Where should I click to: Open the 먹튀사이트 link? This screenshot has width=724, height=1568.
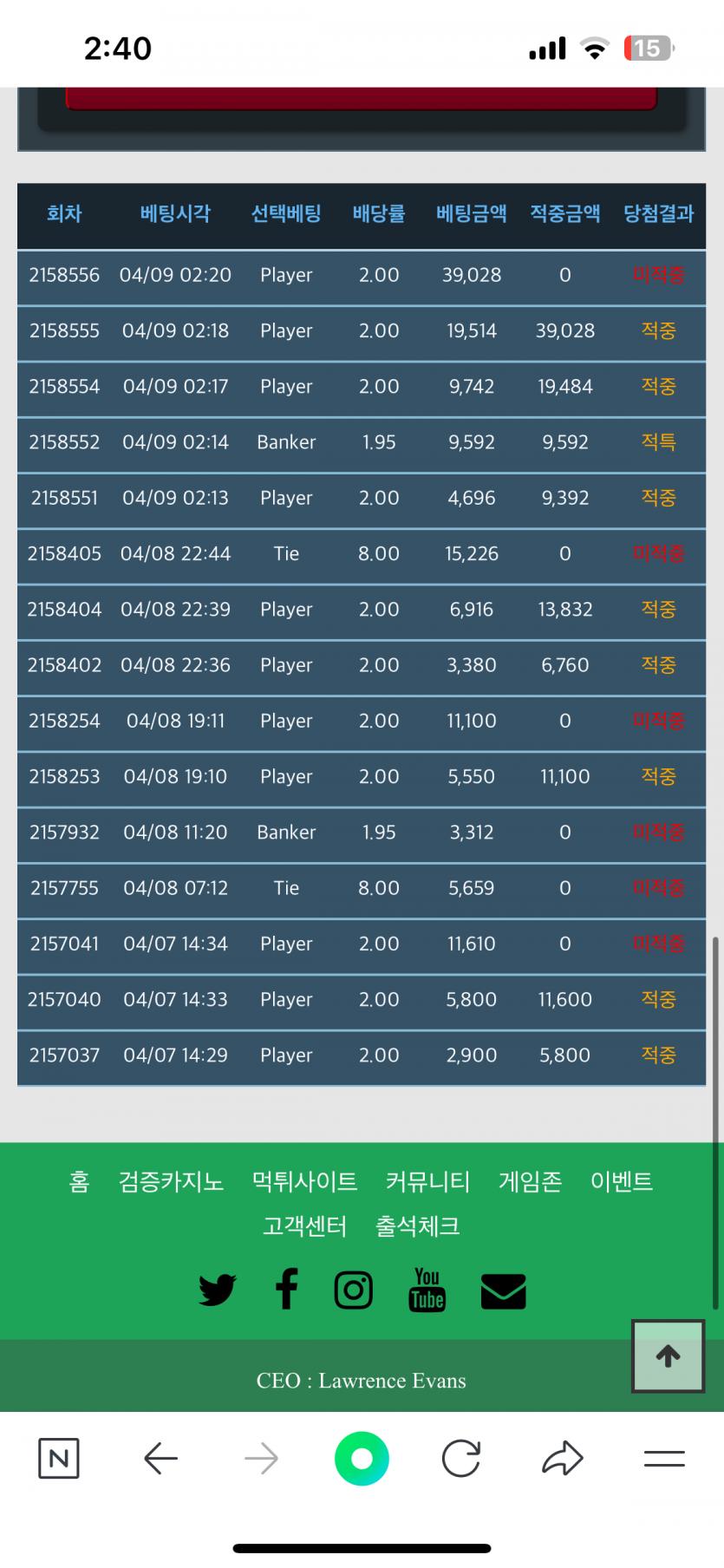(x=304, y=1181)
